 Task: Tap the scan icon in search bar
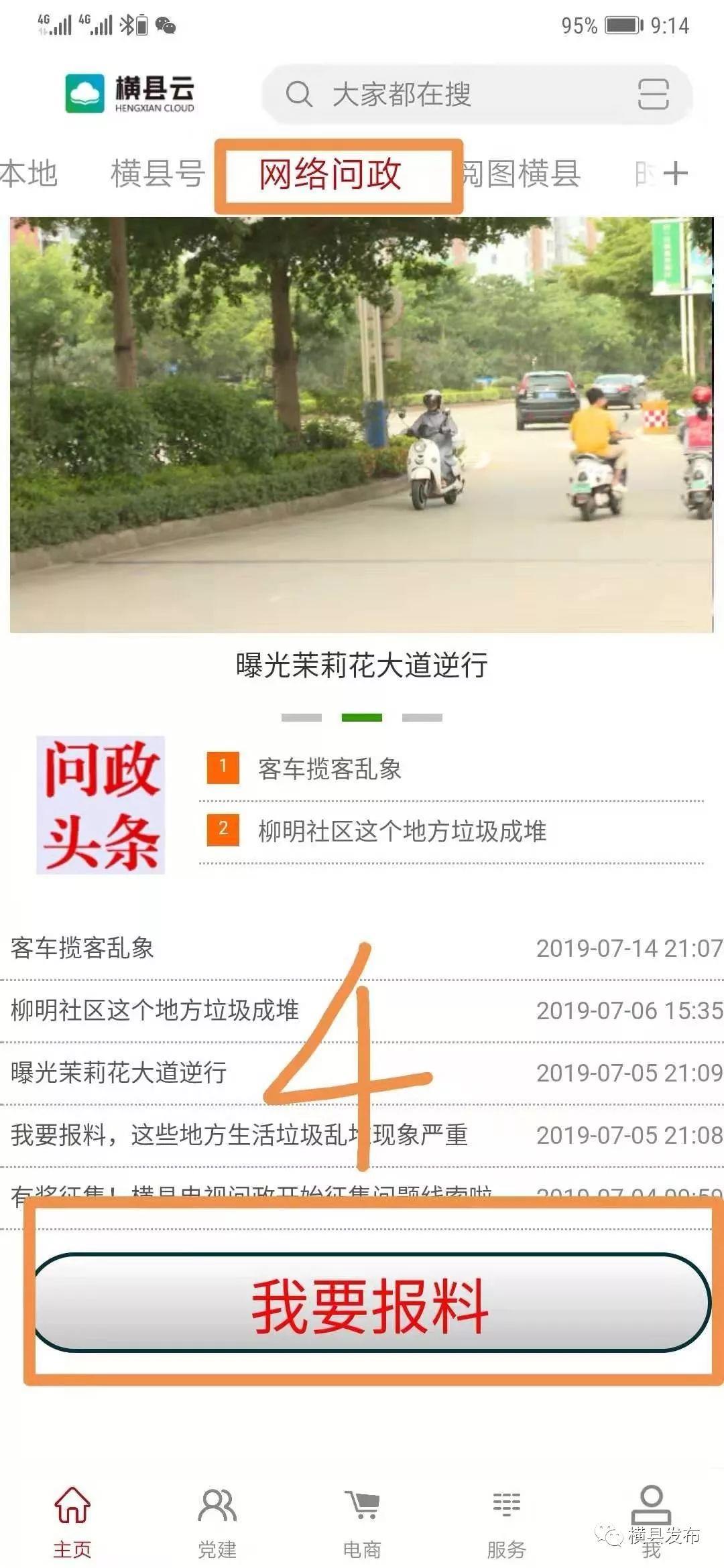(652, 94)
